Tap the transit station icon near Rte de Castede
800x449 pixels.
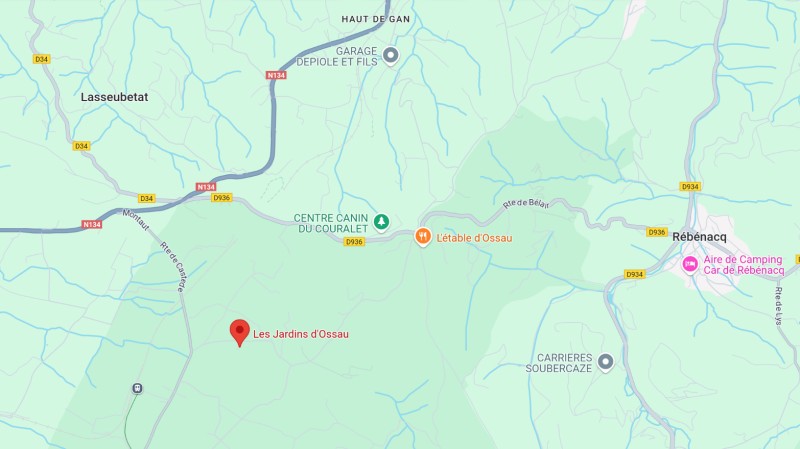136,388
